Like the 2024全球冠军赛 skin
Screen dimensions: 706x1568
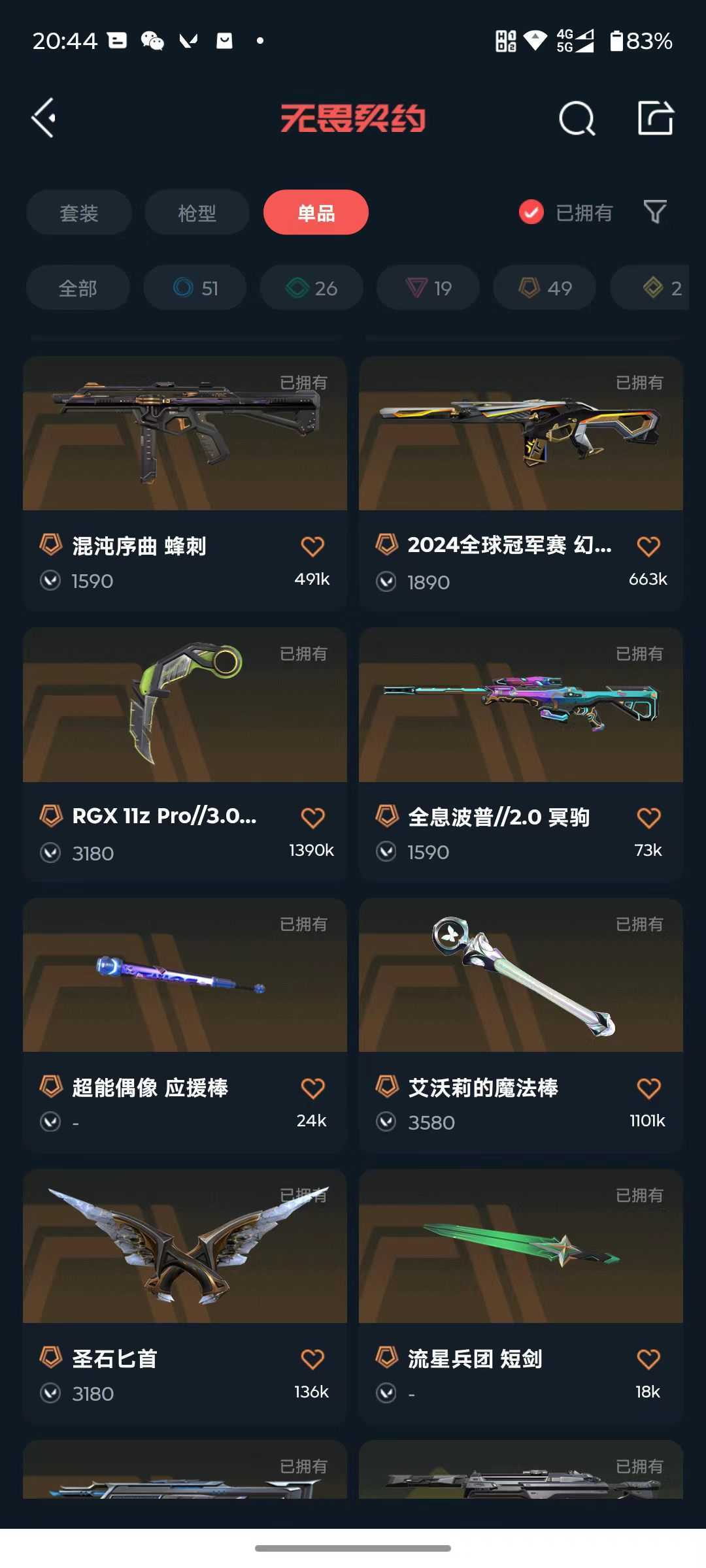coord(648,547)
